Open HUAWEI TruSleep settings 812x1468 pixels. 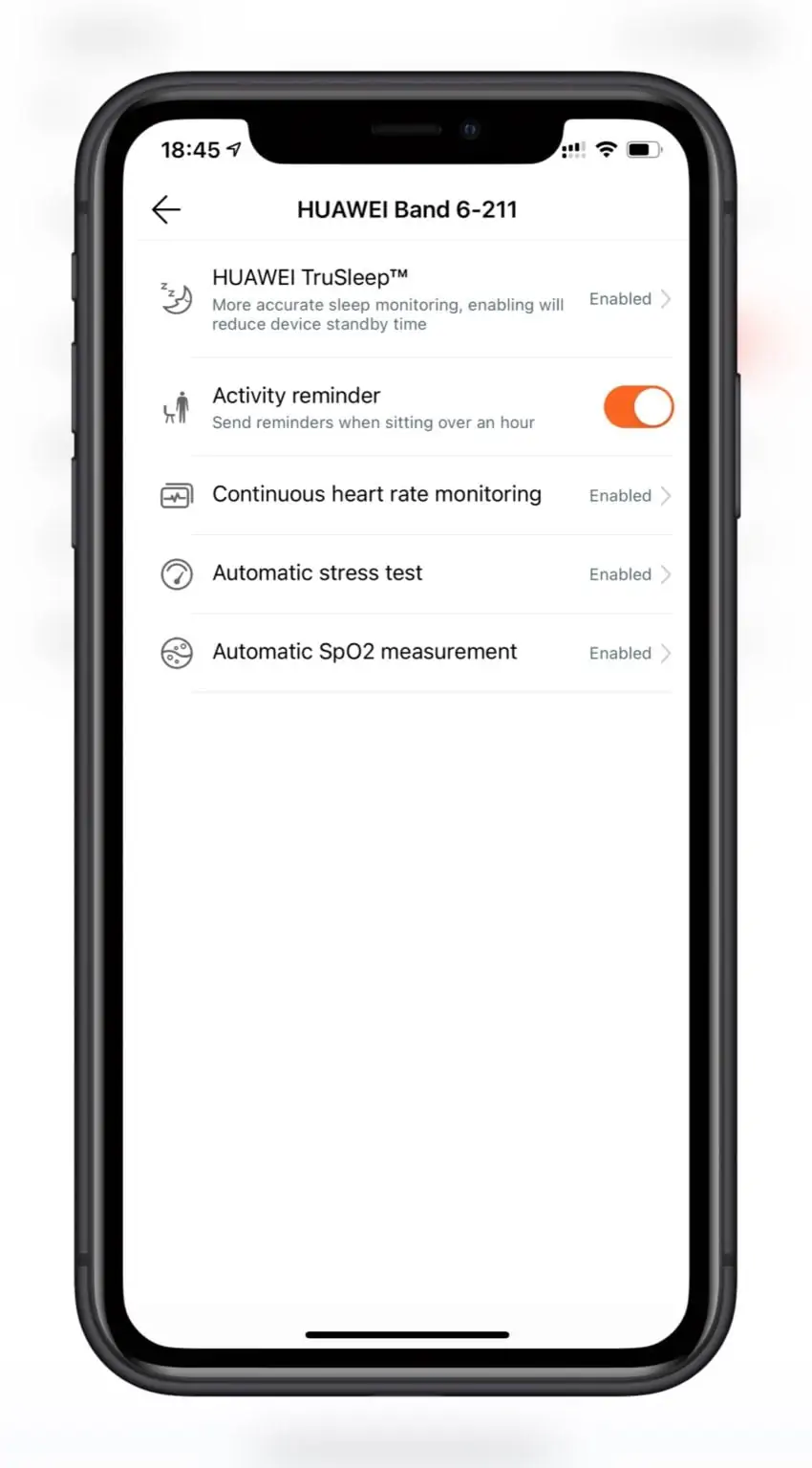(x=415, y=299)
